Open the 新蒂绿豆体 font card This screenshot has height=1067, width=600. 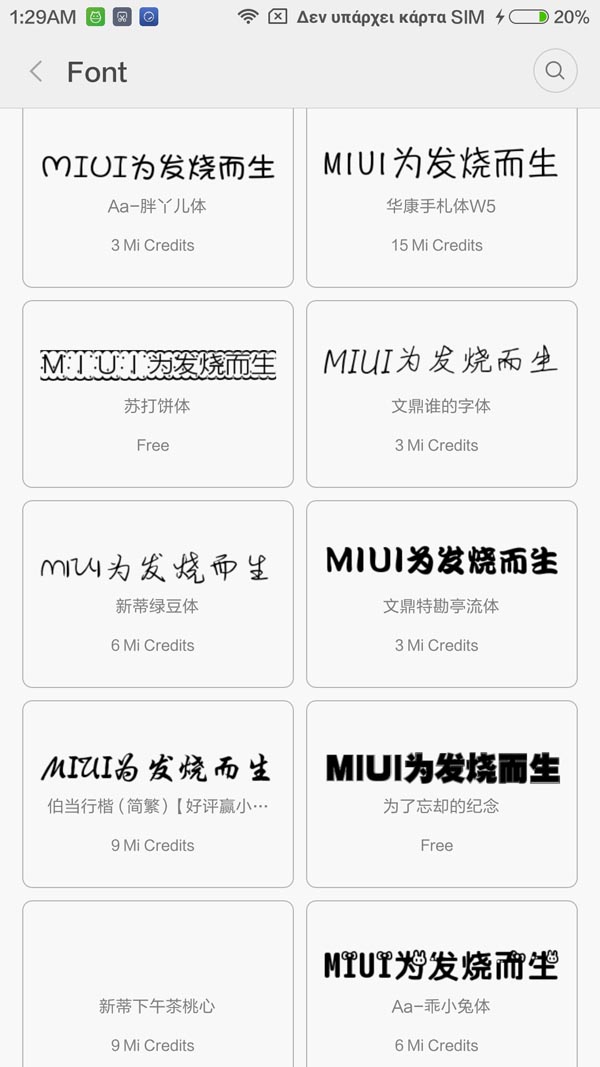click(158, 594)
